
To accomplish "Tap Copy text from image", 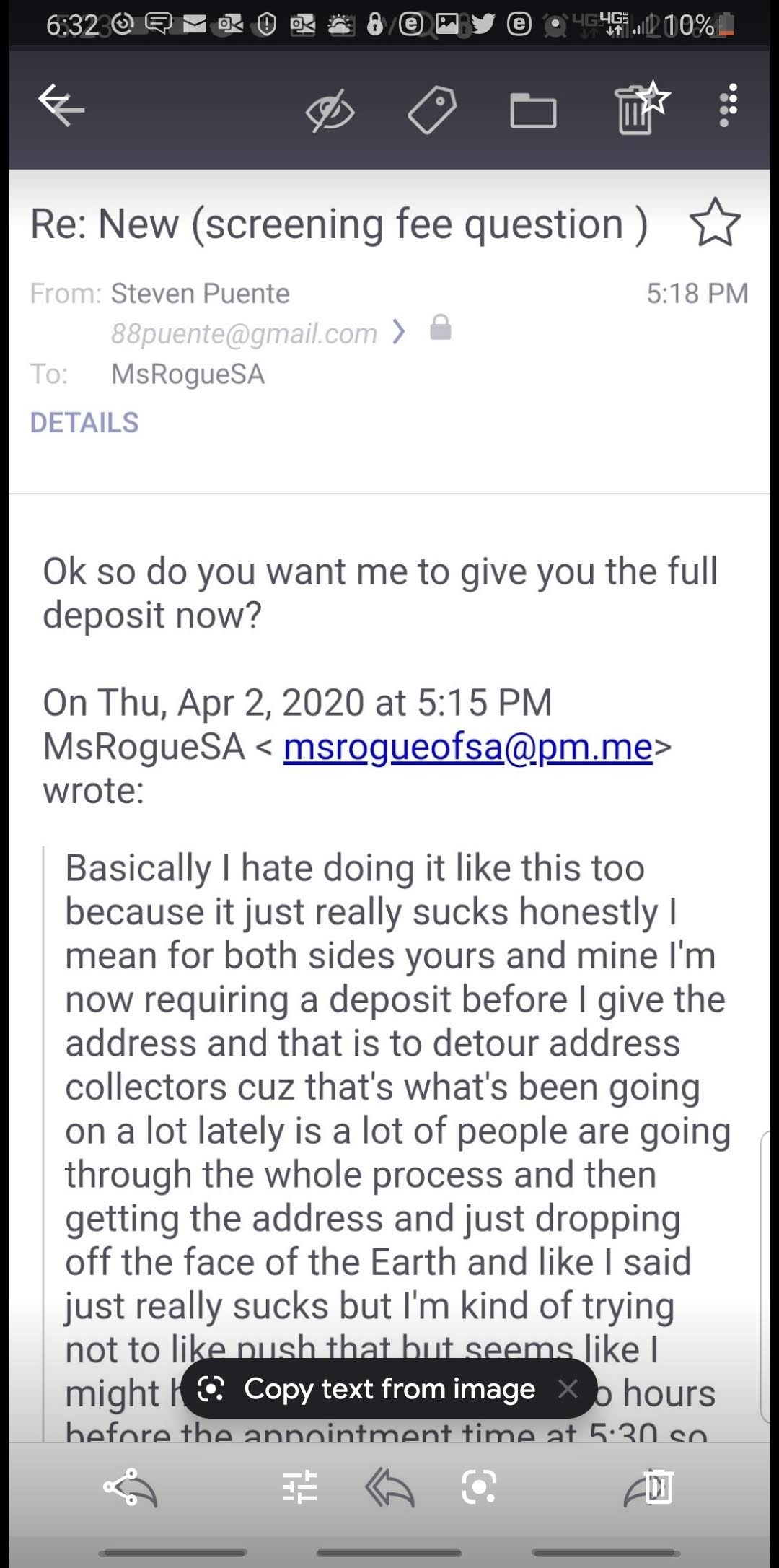I will (x=389, y=1388).
